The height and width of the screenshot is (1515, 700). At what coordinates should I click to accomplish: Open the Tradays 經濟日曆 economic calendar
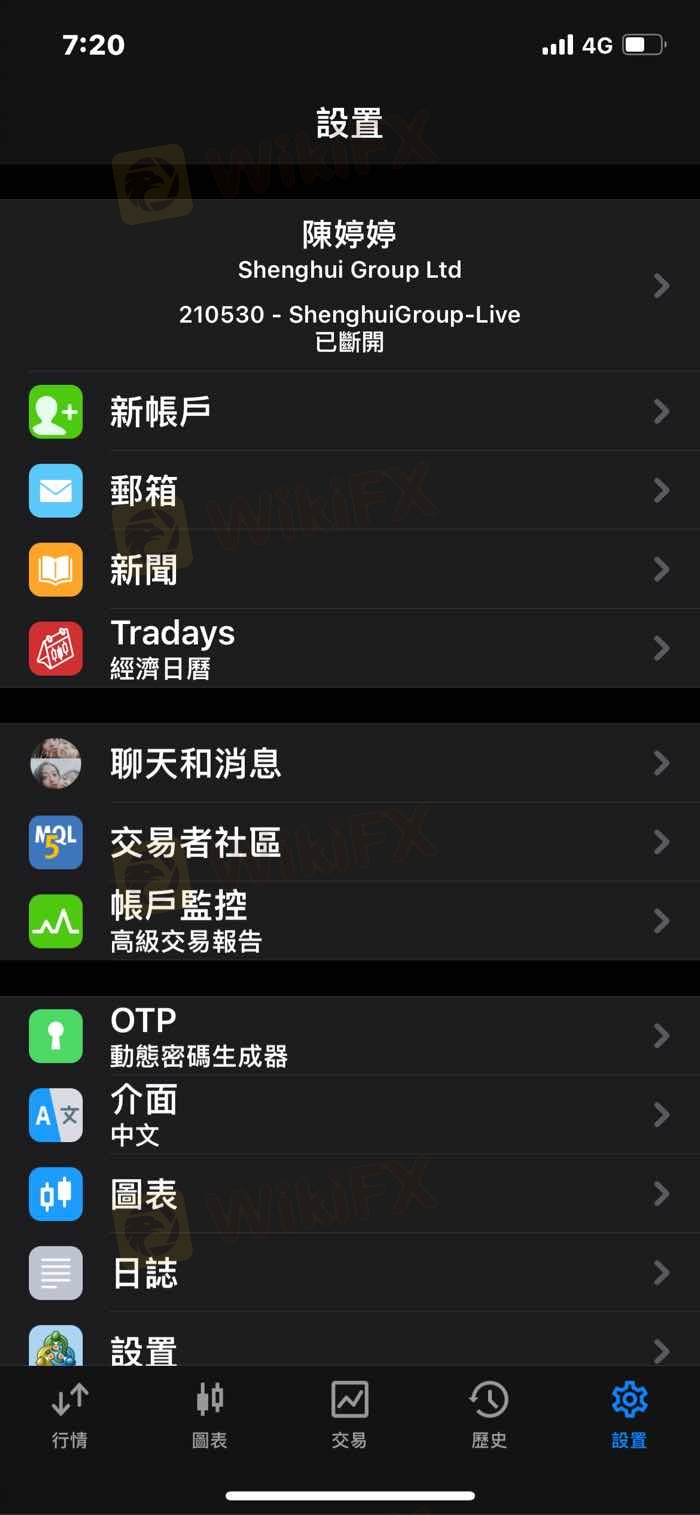350,648
